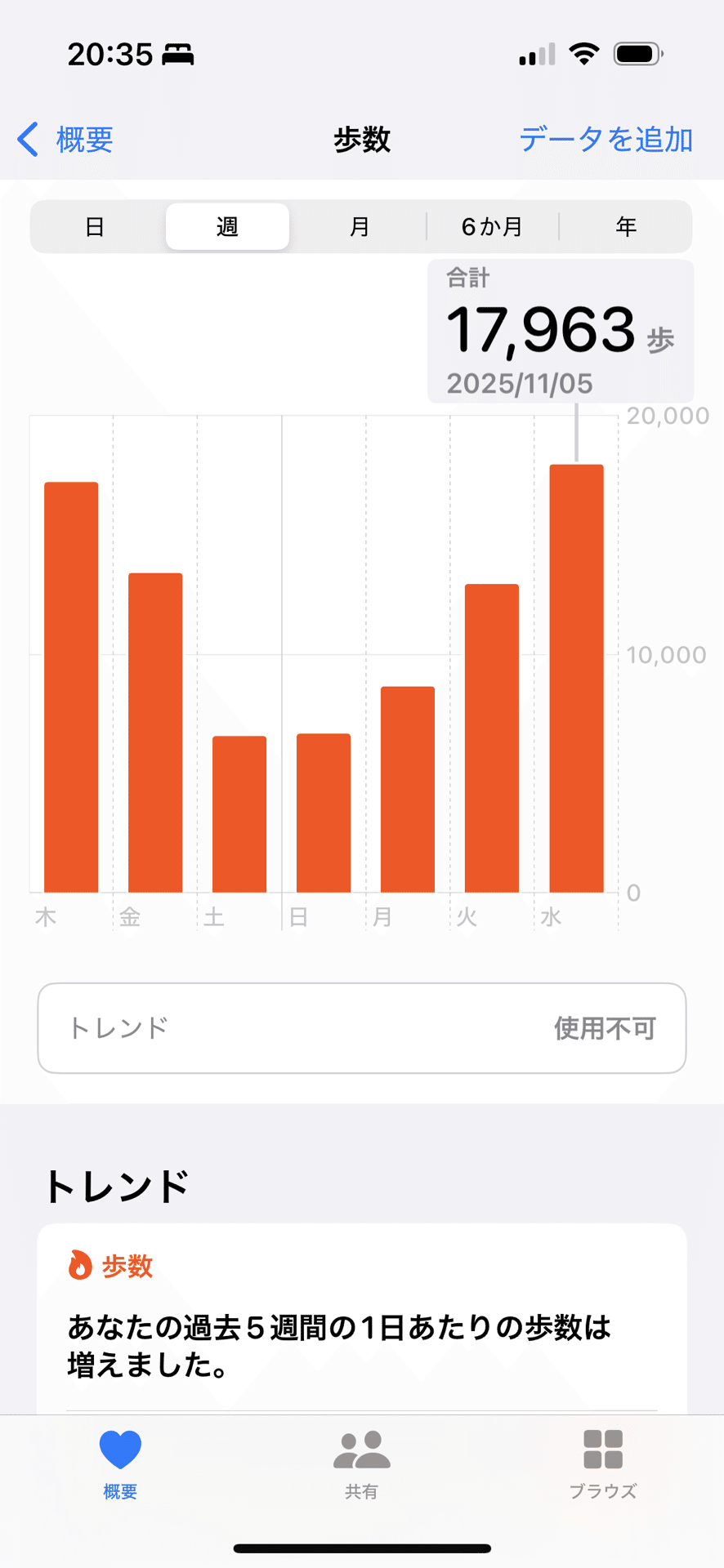The width and height of the screenshot is (724, 1568).
Task: Tap the 歩数 title text
Action: [362, 140]
